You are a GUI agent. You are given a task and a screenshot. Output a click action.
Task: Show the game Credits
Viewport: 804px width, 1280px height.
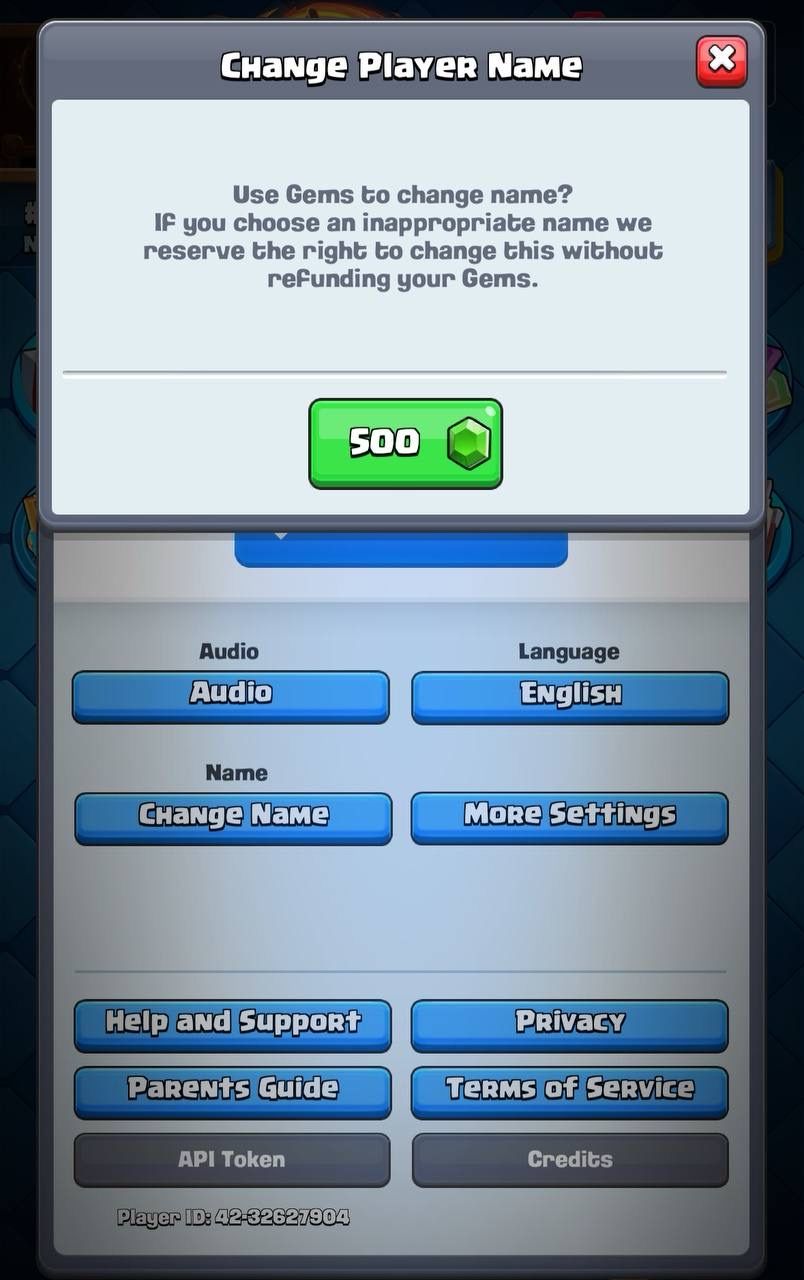click(570, 1160)
